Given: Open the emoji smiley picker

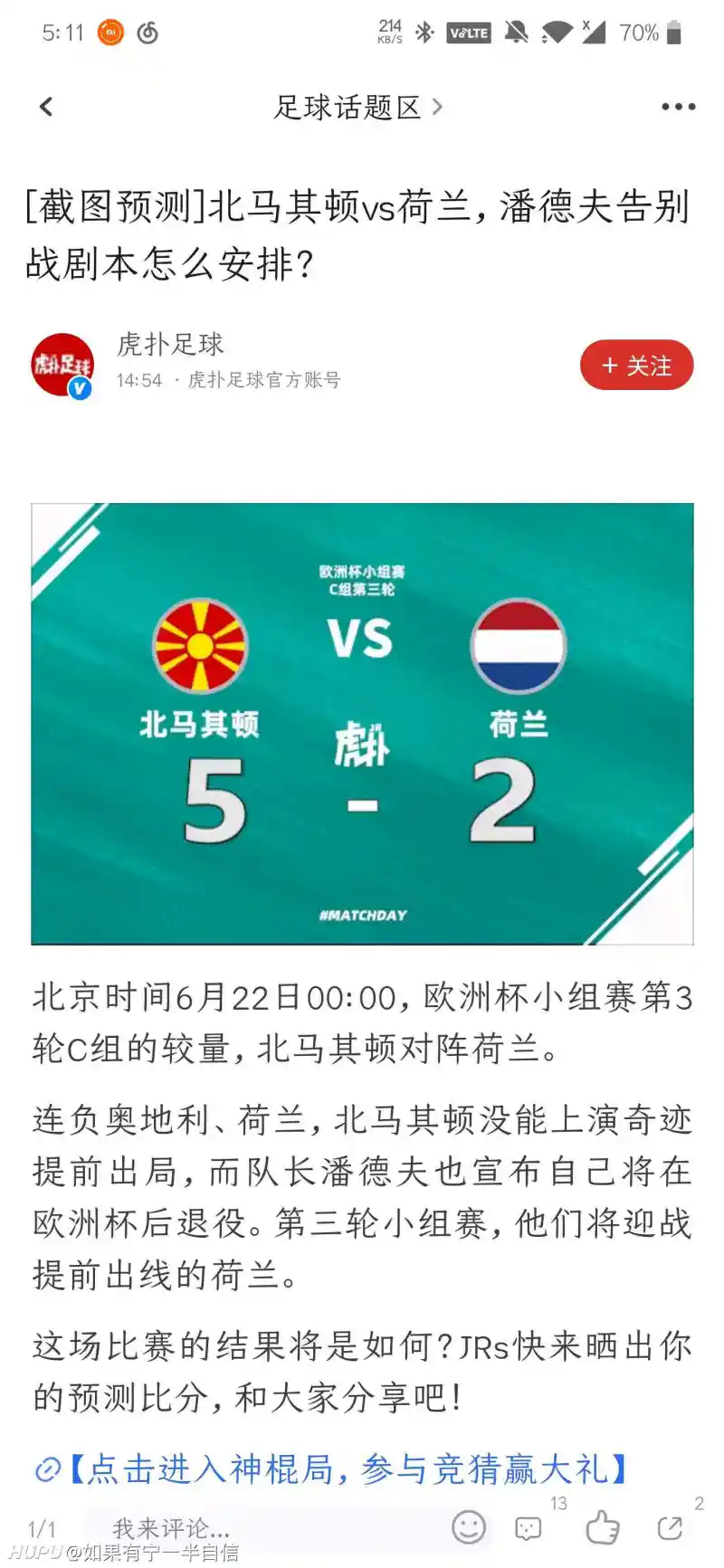Looking at the screenshot, I should (469, 1528).
